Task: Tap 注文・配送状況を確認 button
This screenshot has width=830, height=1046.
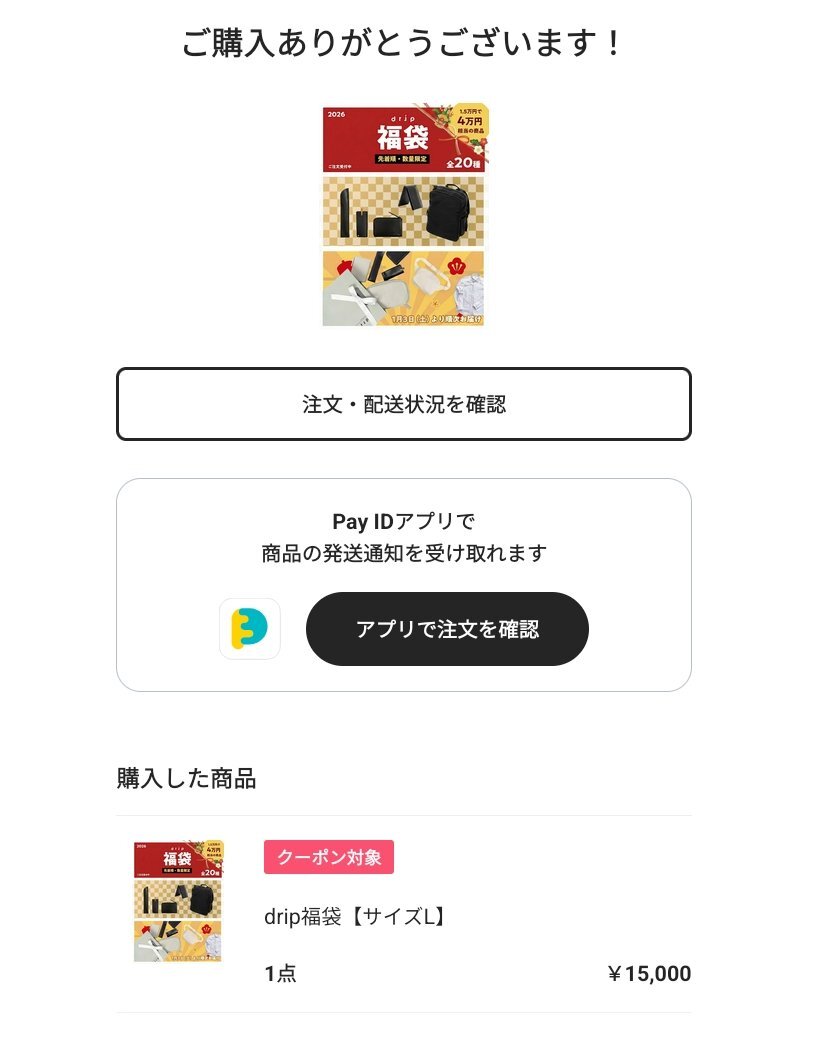Action: (x=404, y=404)
